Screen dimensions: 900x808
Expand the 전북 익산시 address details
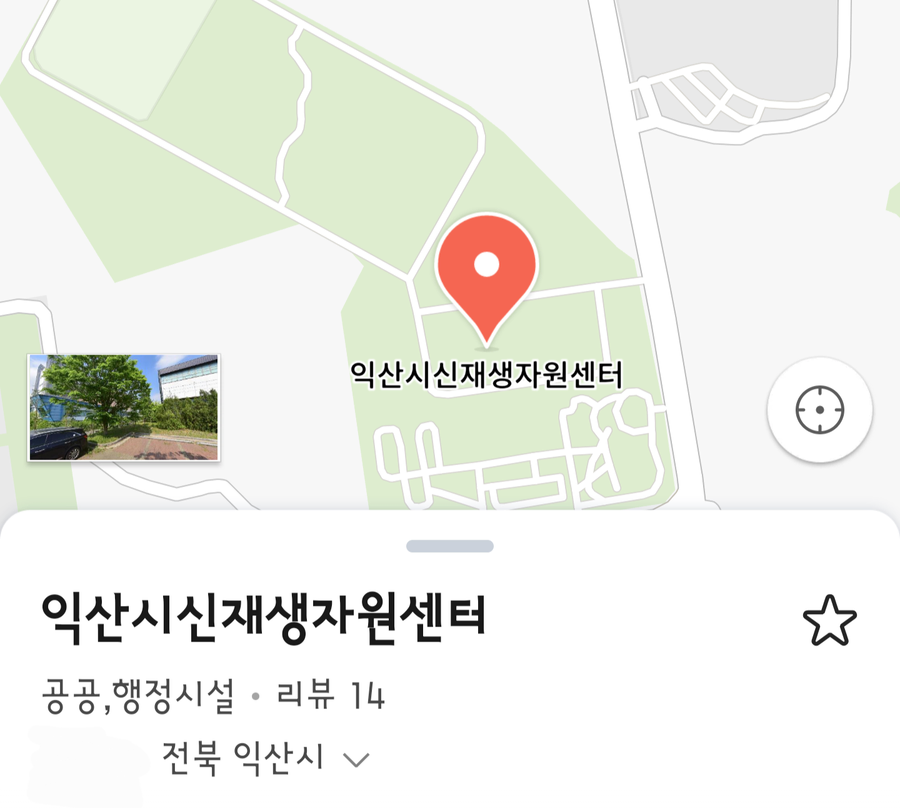tap(356, 760)
